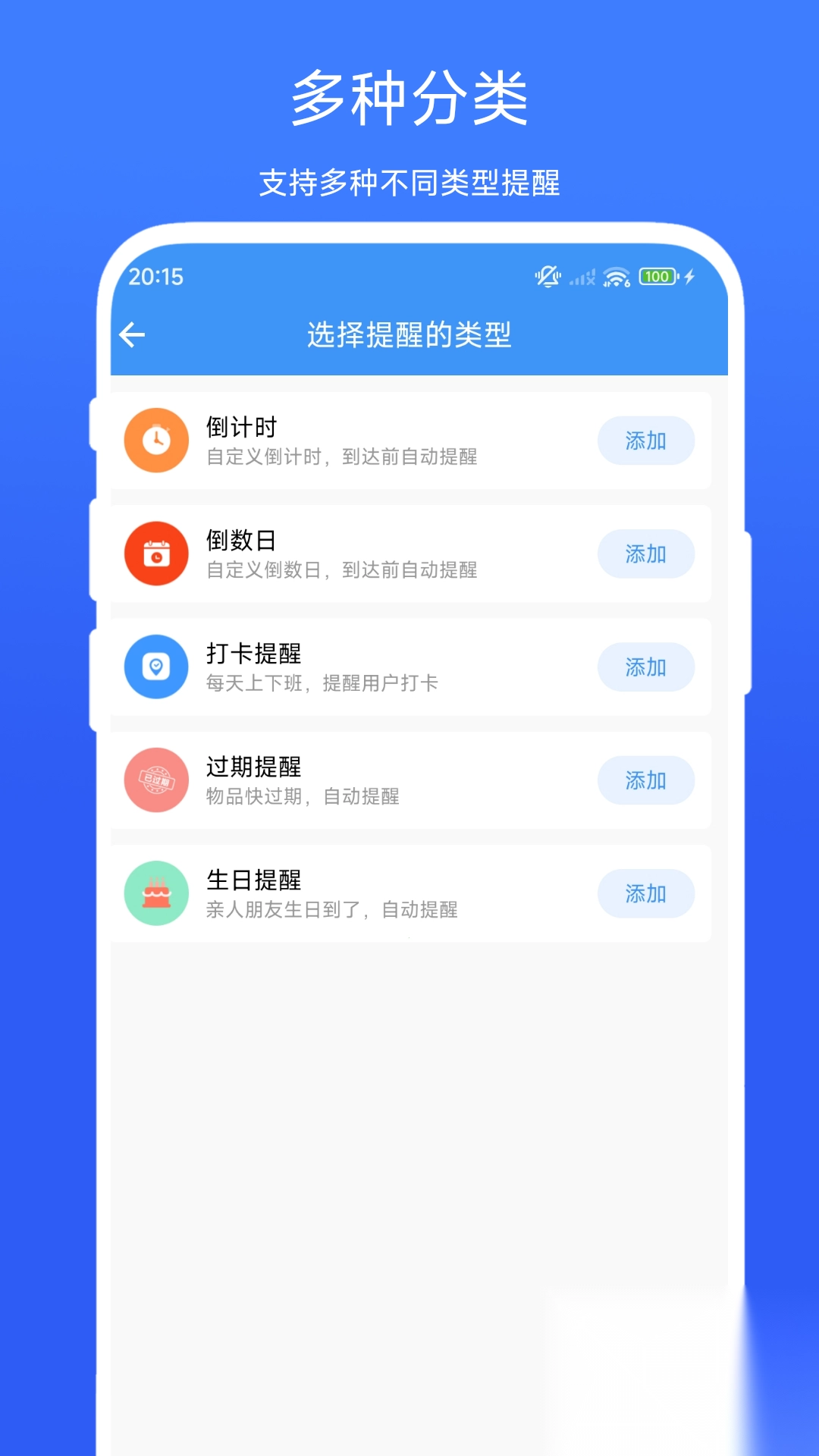Tap 添加 for 生日提醒
Screen dimensions: 819x1456
point(645,893)
